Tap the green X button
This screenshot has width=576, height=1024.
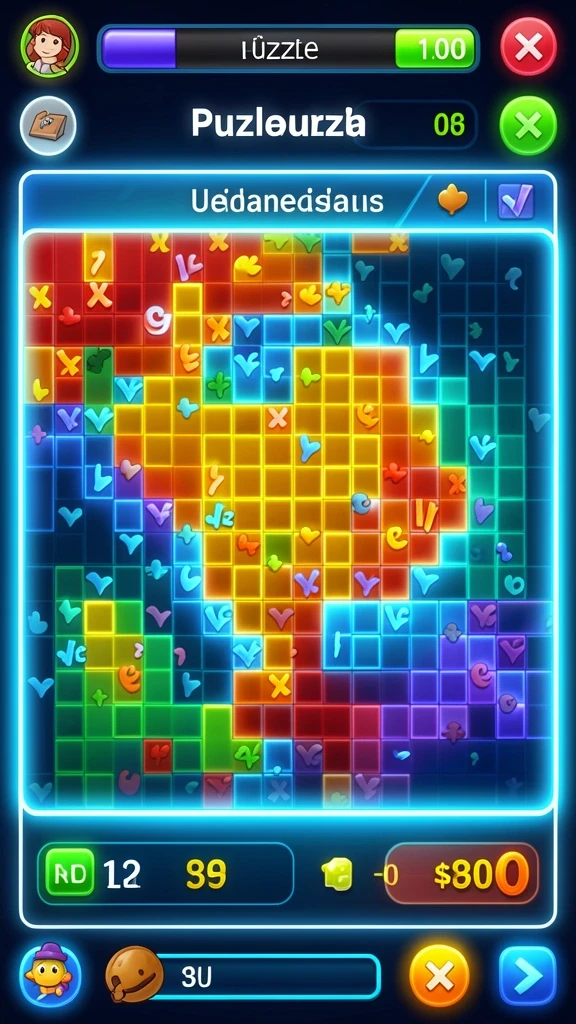[528, 125]
